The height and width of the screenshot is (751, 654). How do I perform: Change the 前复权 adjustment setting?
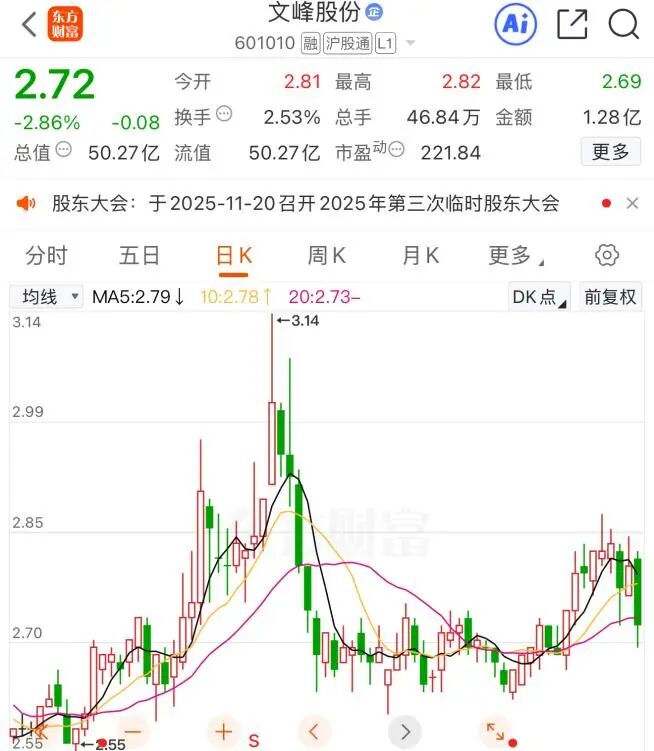[x=610, y=297]
